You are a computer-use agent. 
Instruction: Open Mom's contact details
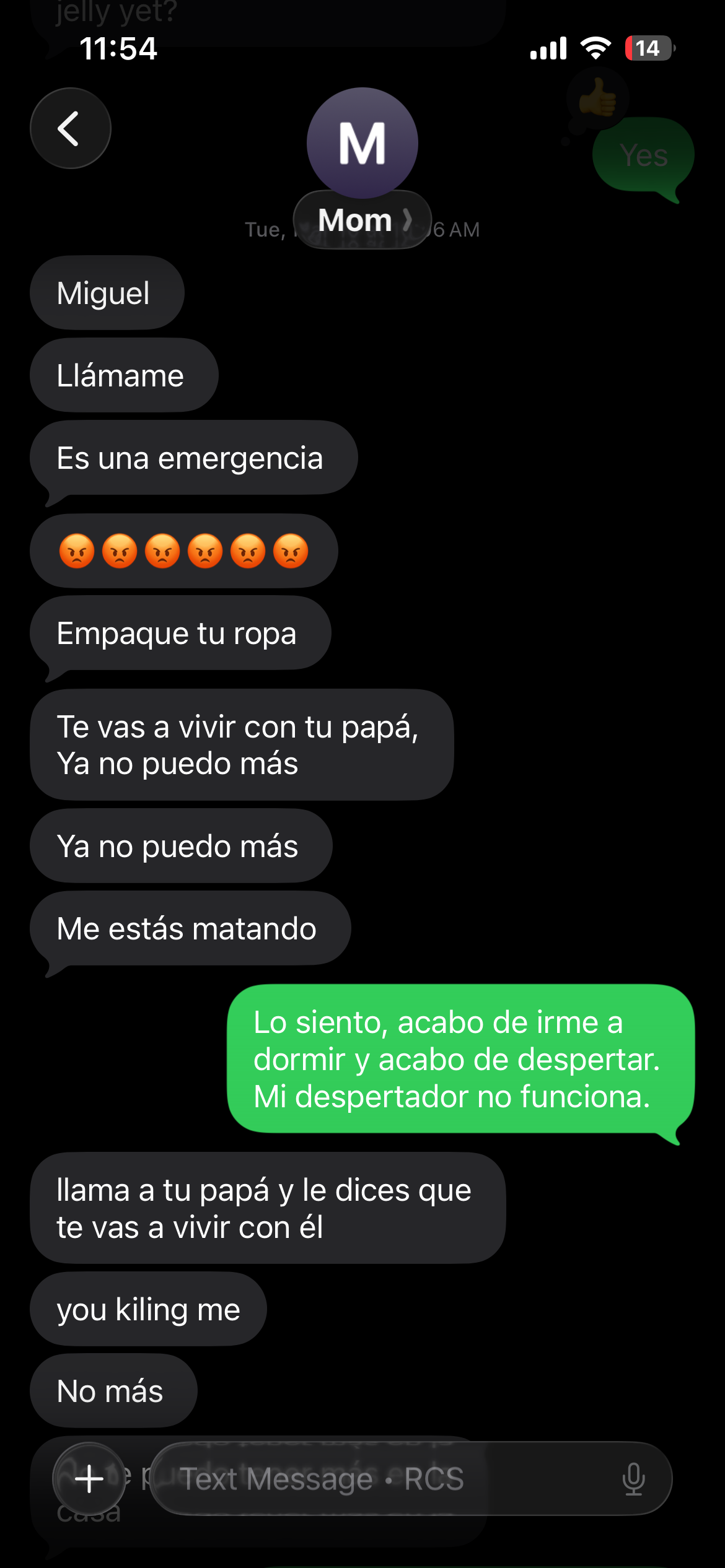[362, 219]
